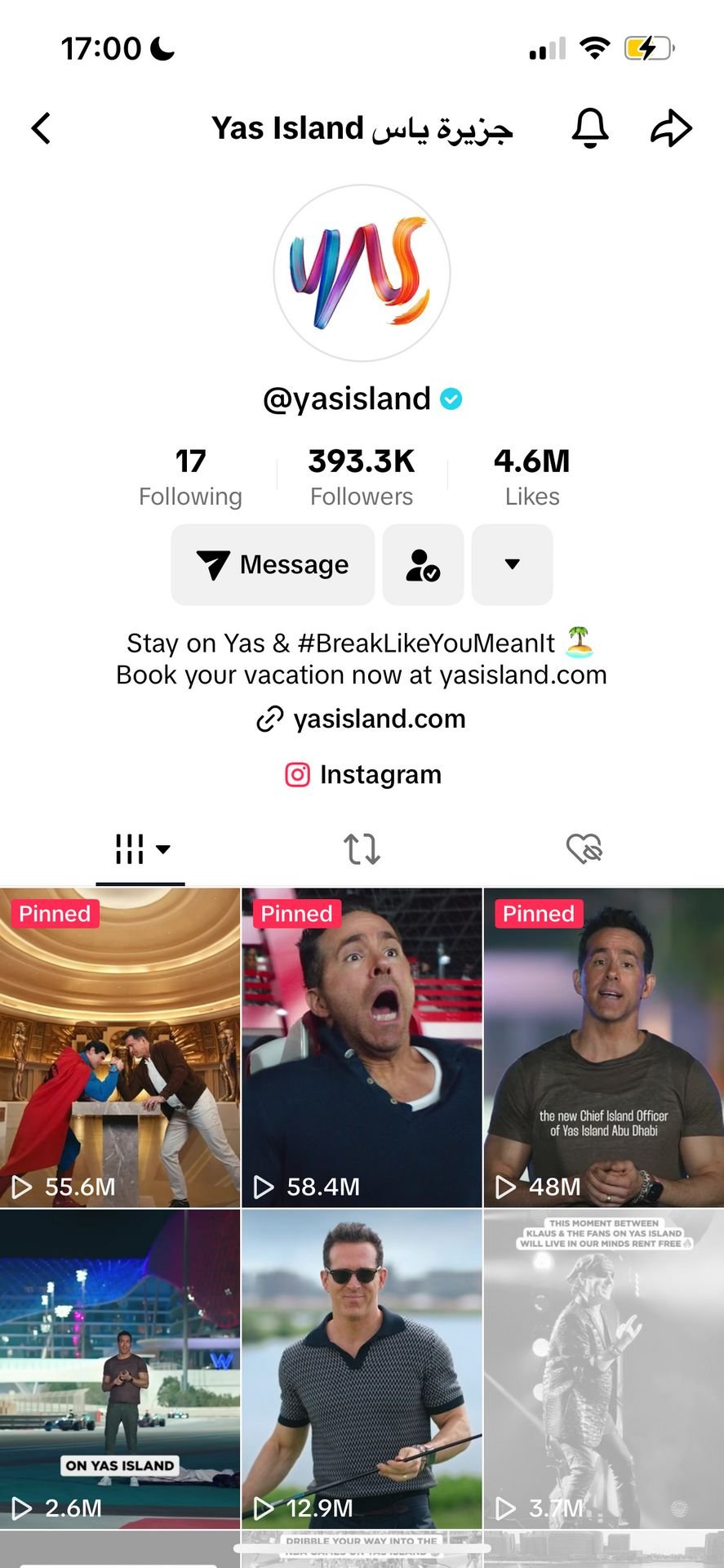Play the pinned video with 55.6M views
The width and height of the screenshot is (724, 1568).
pos(120,1047)
